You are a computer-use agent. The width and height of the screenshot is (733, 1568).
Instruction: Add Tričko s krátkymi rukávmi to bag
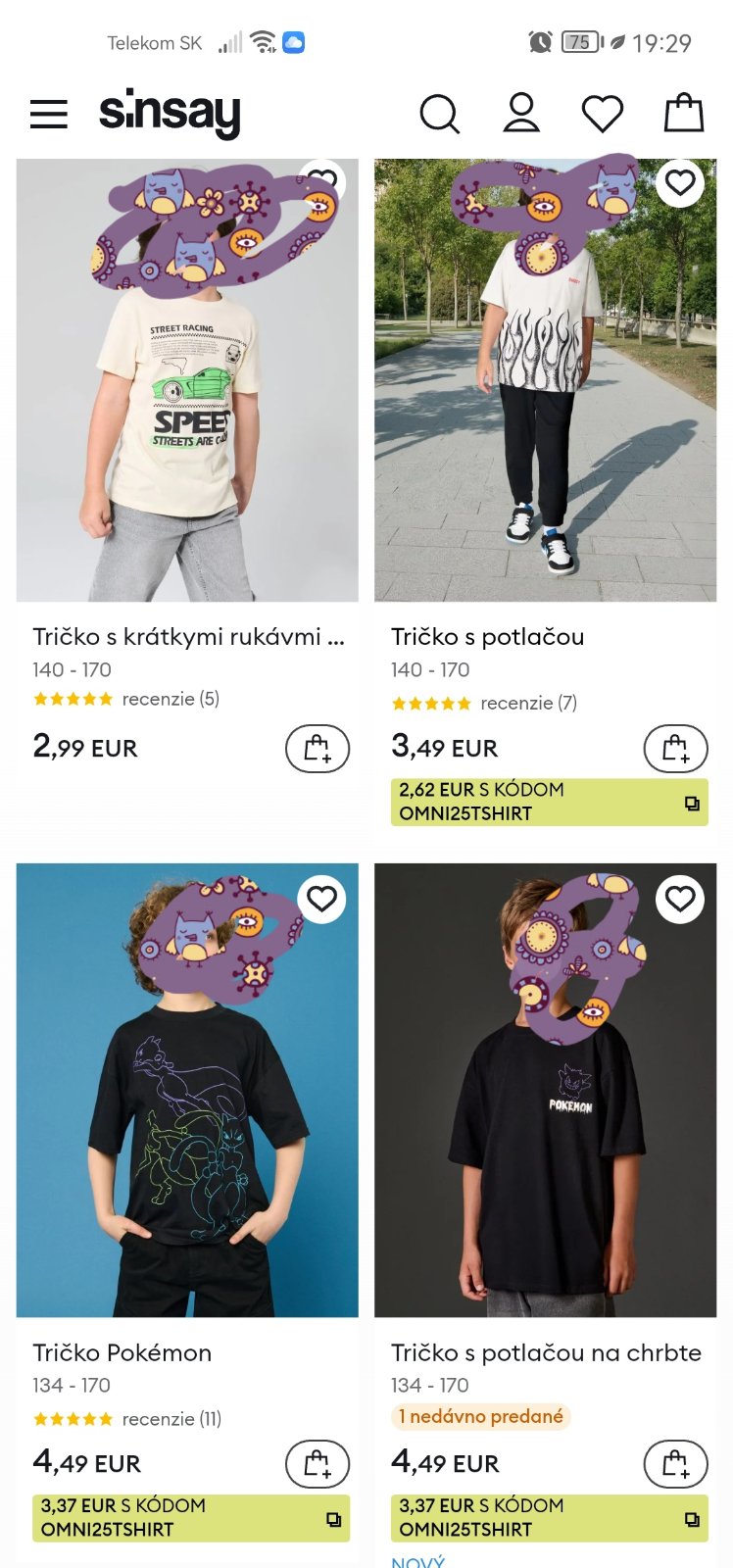(x=318, y=749)
